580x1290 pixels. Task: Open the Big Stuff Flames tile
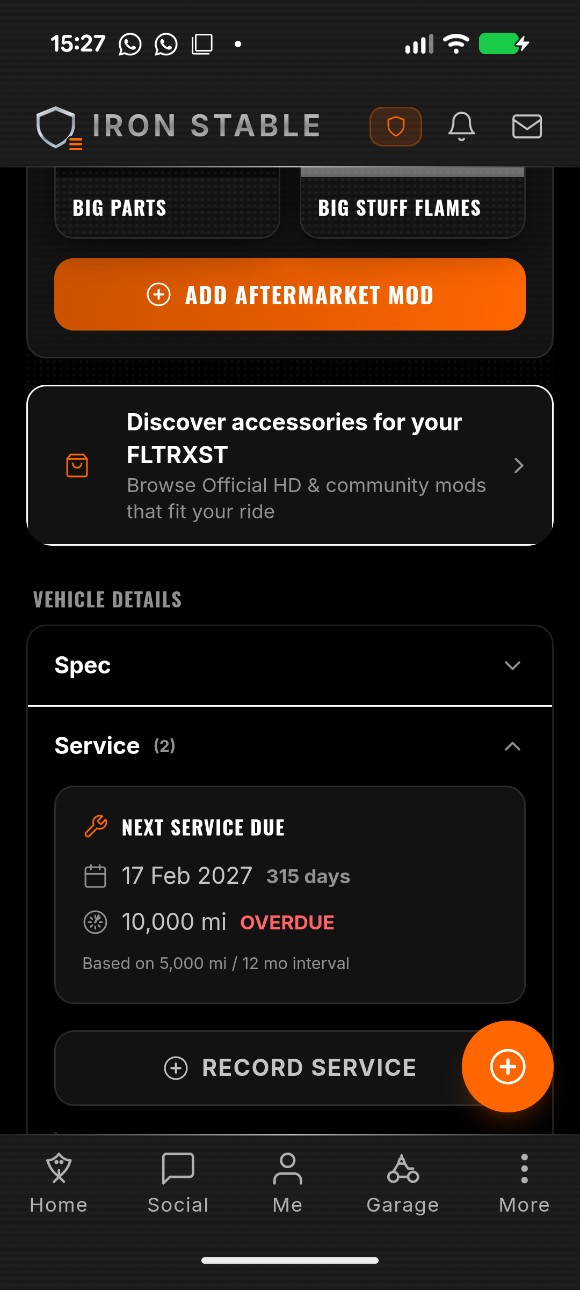click(x=413, y=204)
